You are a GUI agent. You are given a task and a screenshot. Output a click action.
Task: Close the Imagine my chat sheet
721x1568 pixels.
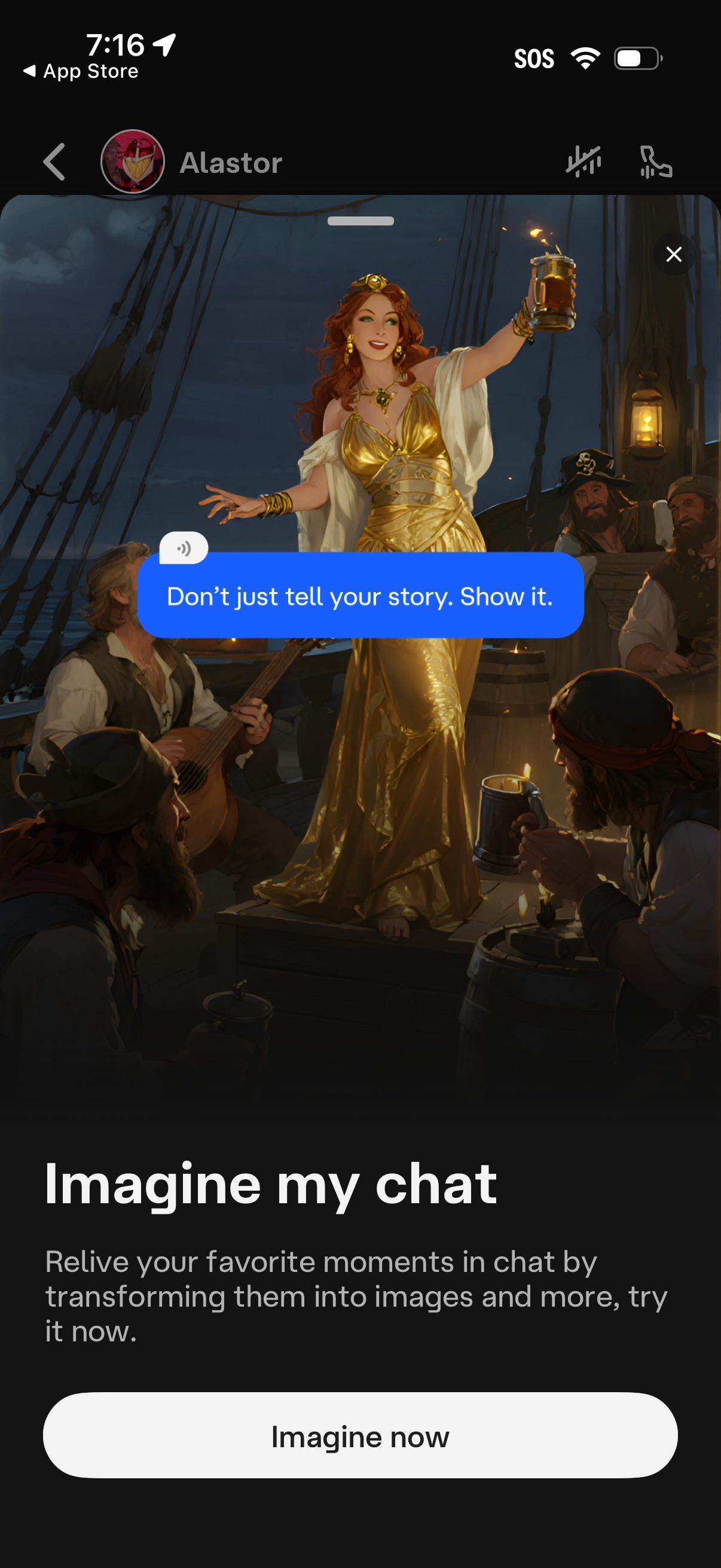click(674, 254)
